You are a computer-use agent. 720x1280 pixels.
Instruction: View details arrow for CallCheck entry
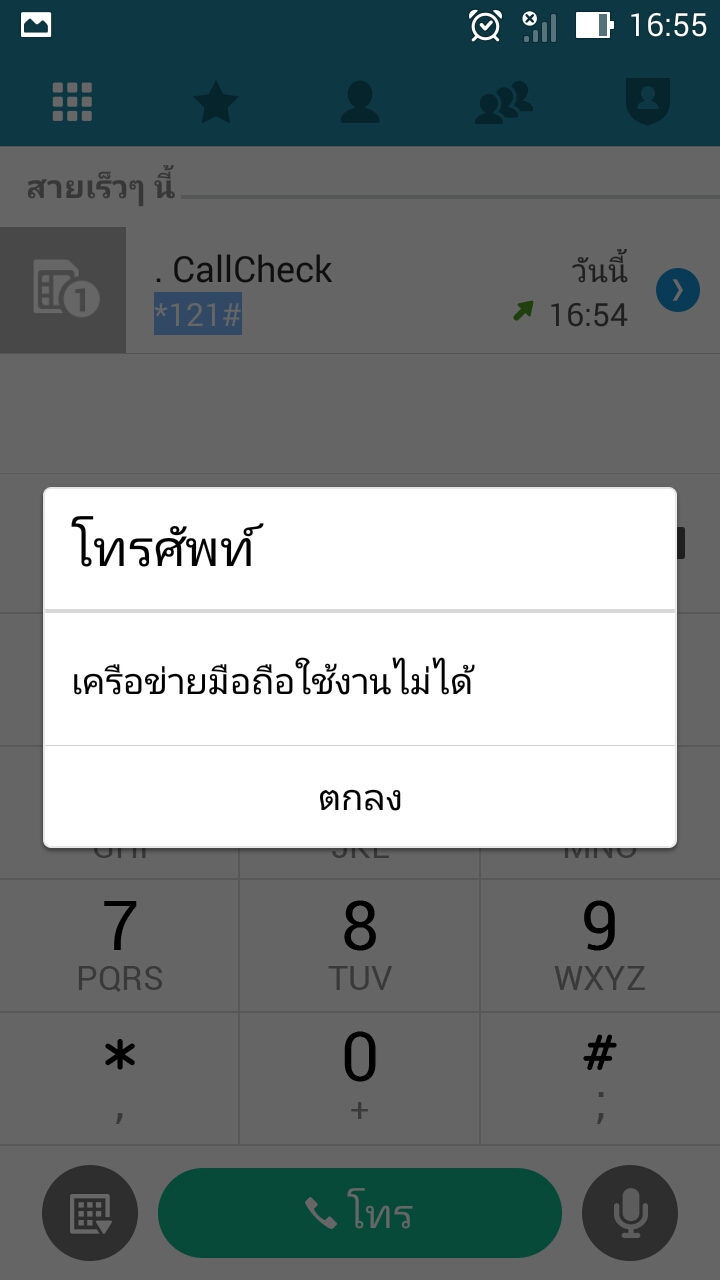(677, 290)
